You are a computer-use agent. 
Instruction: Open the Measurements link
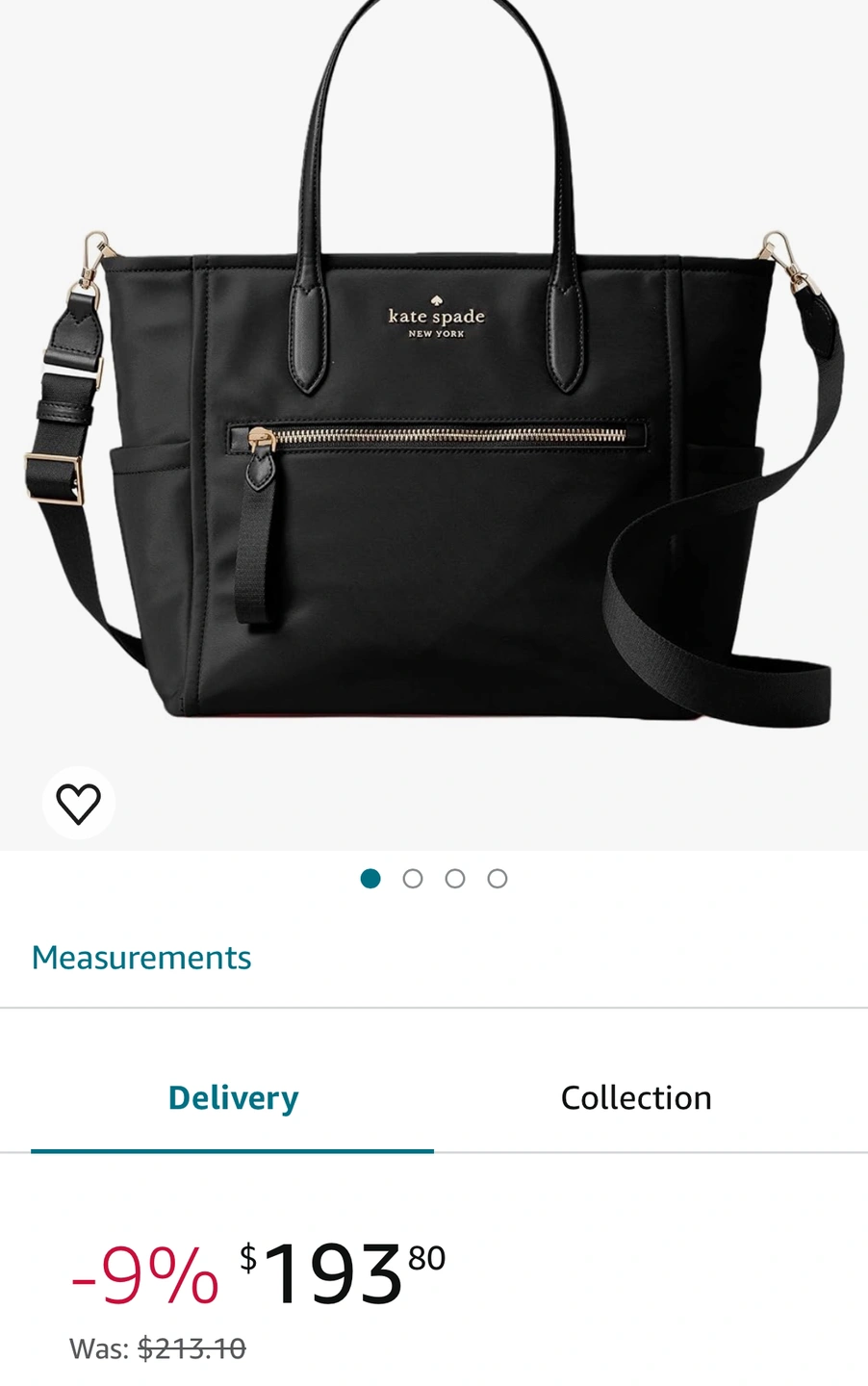pyautogui.click(x=141, y=958)
